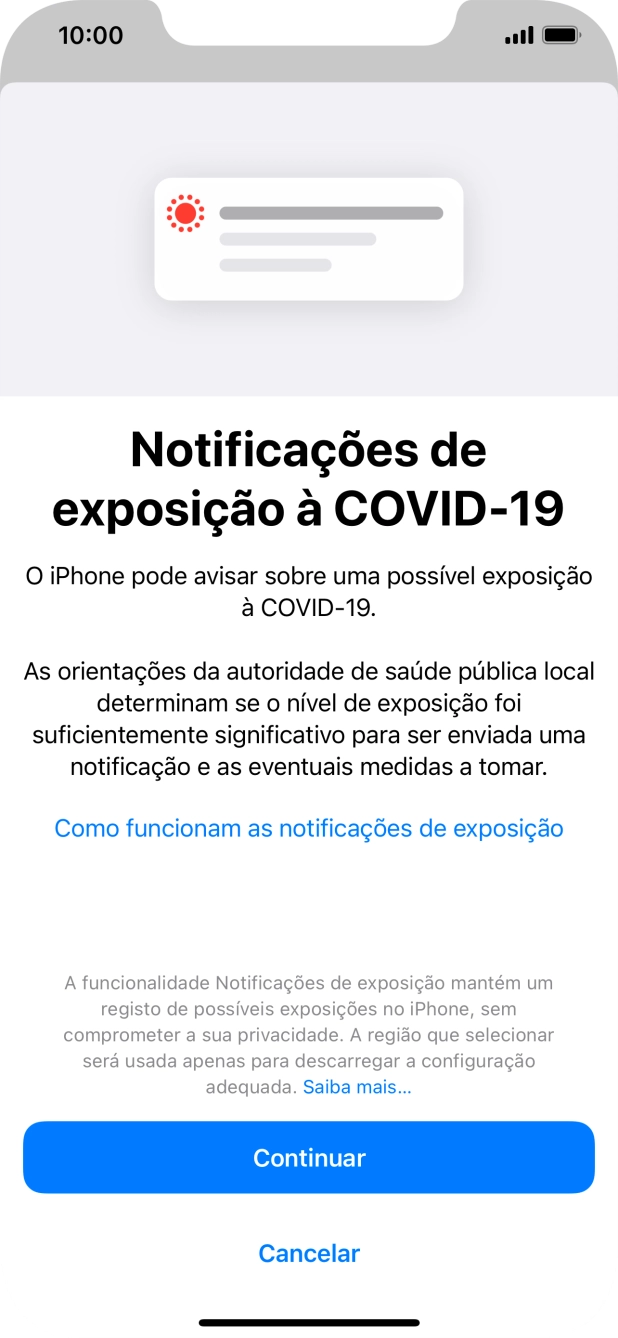This screenshot has height=1338, width=618.
Task: Open 'Como funcionam as notificações de exposição'
Action: [x=309, y=828]
